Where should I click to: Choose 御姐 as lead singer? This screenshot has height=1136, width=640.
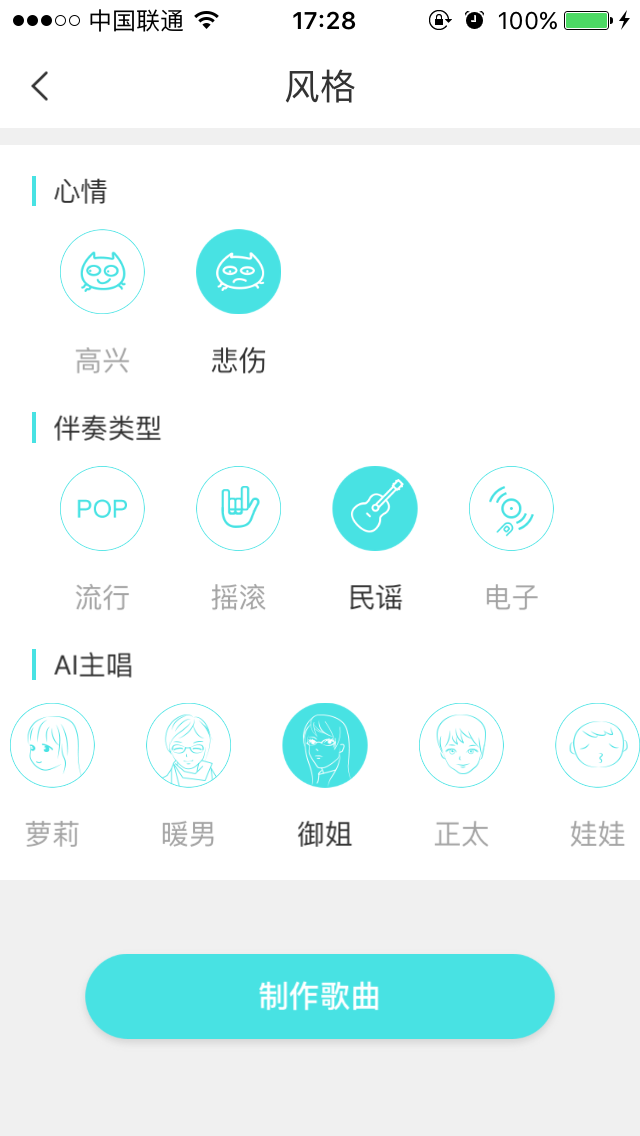click(x=325, y=746)
